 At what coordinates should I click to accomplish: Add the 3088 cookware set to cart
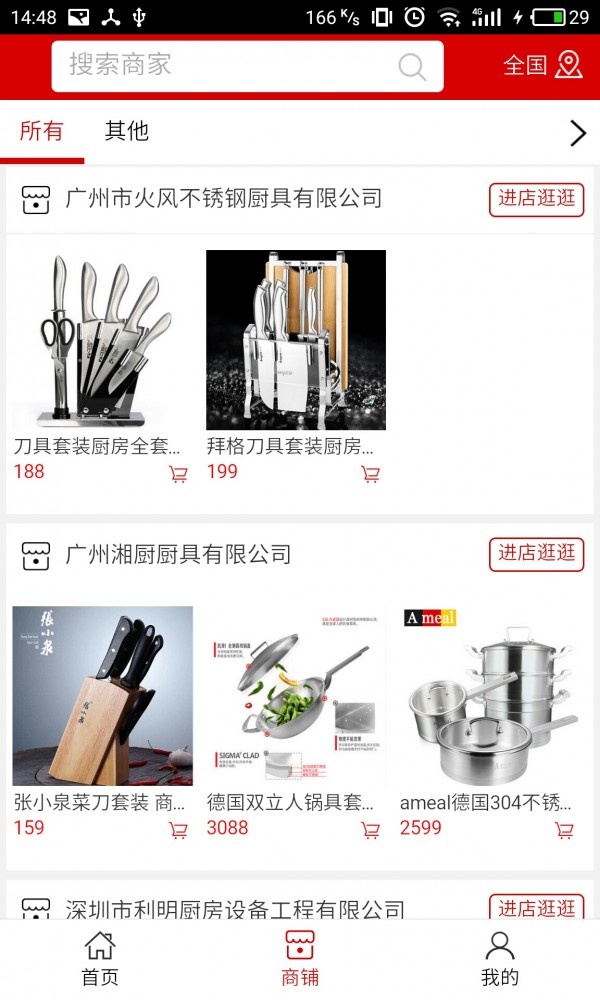(x=370, y=830)
